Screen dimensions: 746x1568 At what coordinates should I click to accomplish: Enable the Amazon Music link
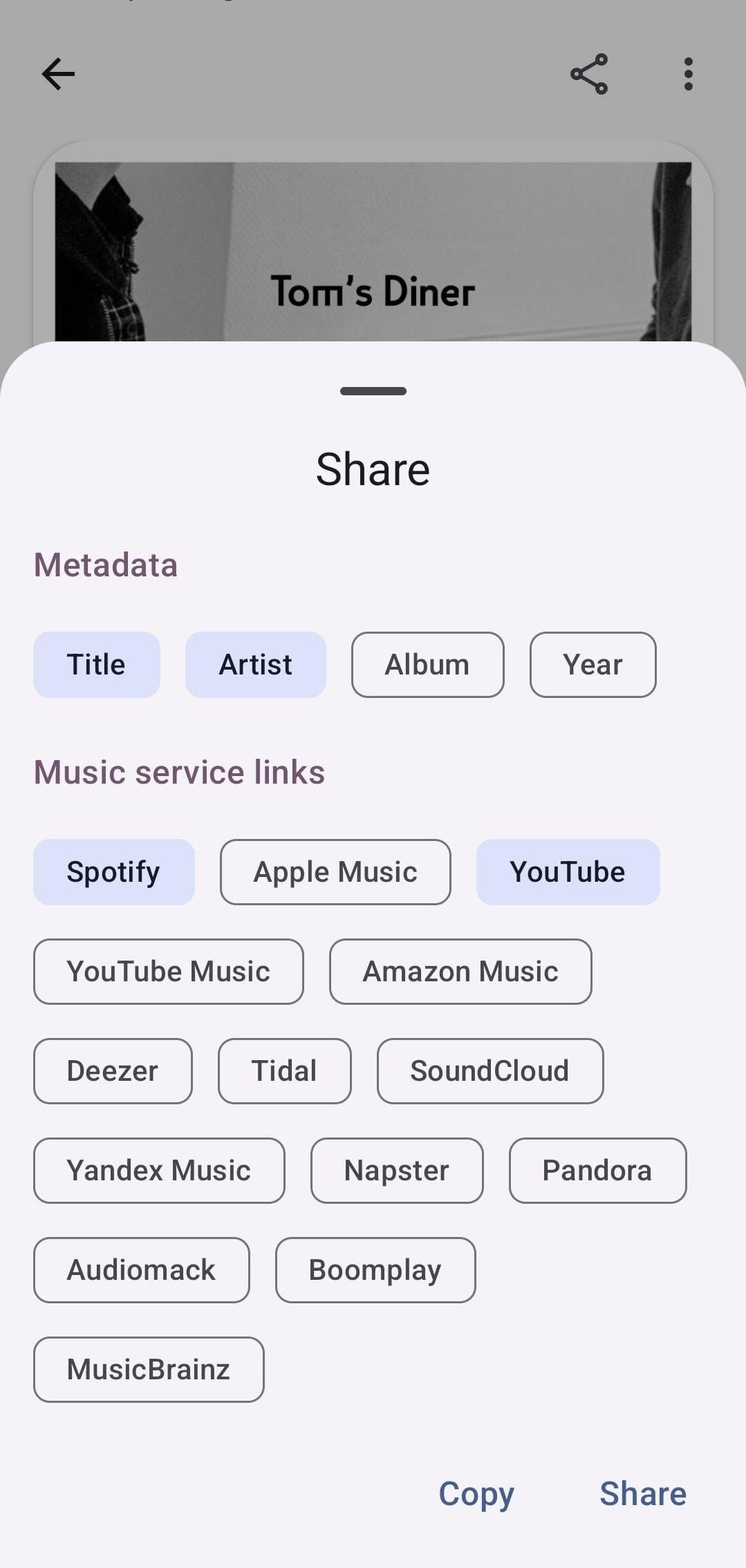pyautogui.click(x=460, y=971)
